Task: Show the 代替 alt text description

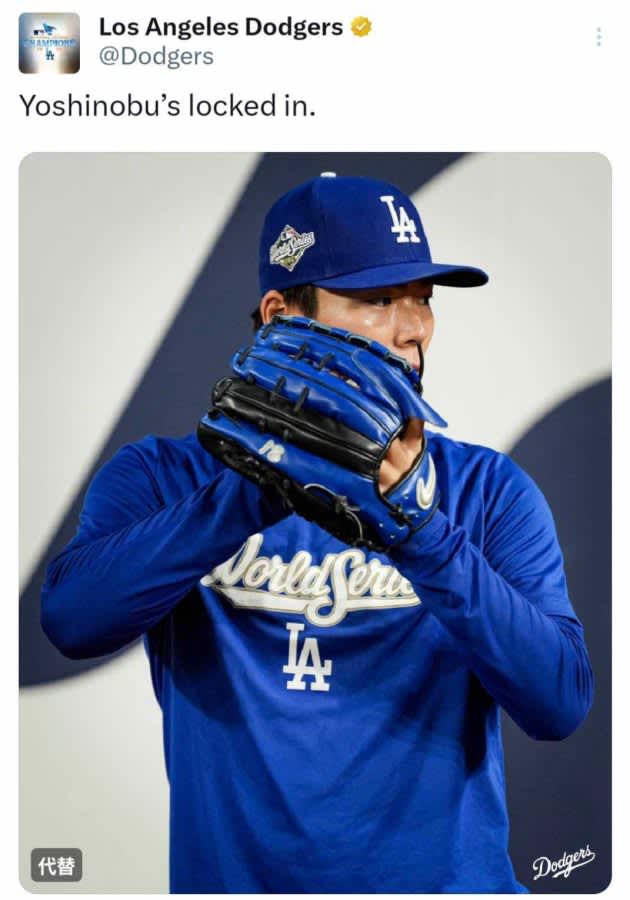Action: click(57, 865)
